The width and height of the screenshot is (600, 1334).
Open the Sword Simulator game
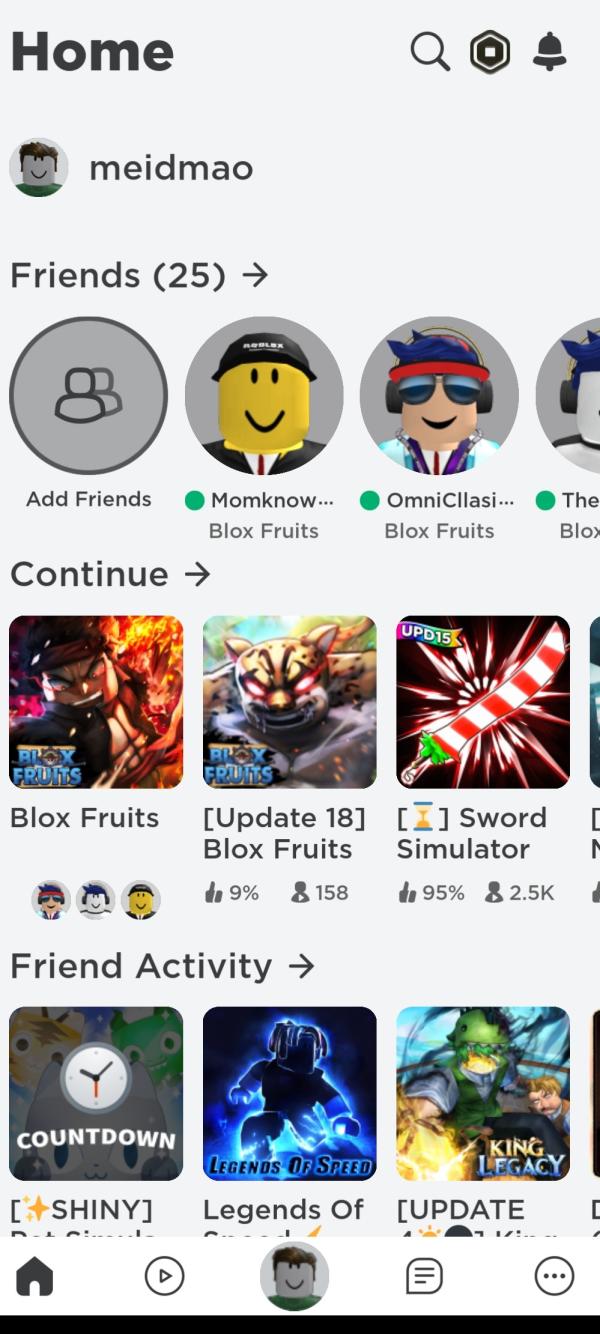pyautogui.click(x=483, y=702)
